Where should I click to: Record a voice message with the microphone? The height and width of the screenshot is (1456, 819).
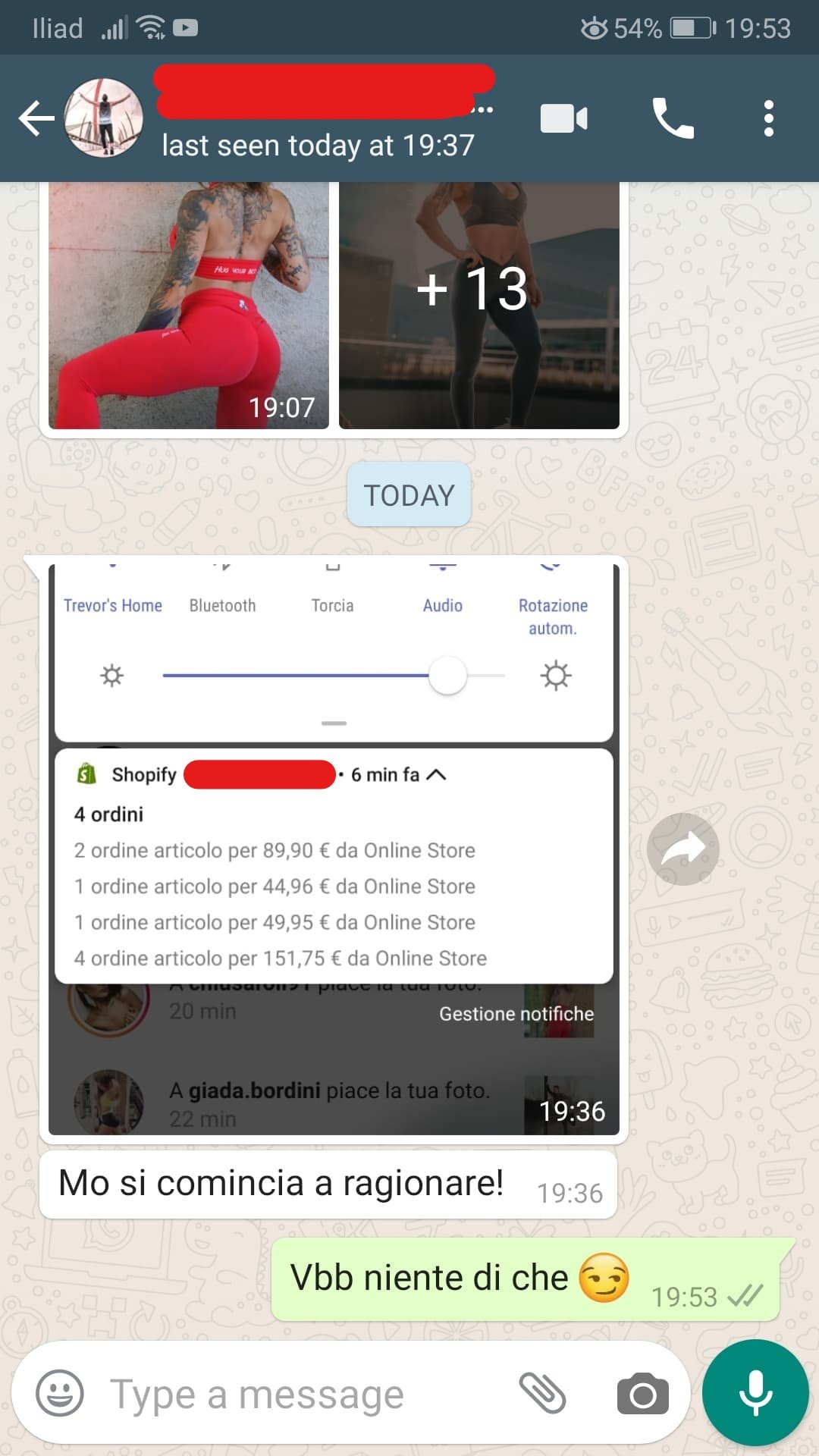[755, 1393]
